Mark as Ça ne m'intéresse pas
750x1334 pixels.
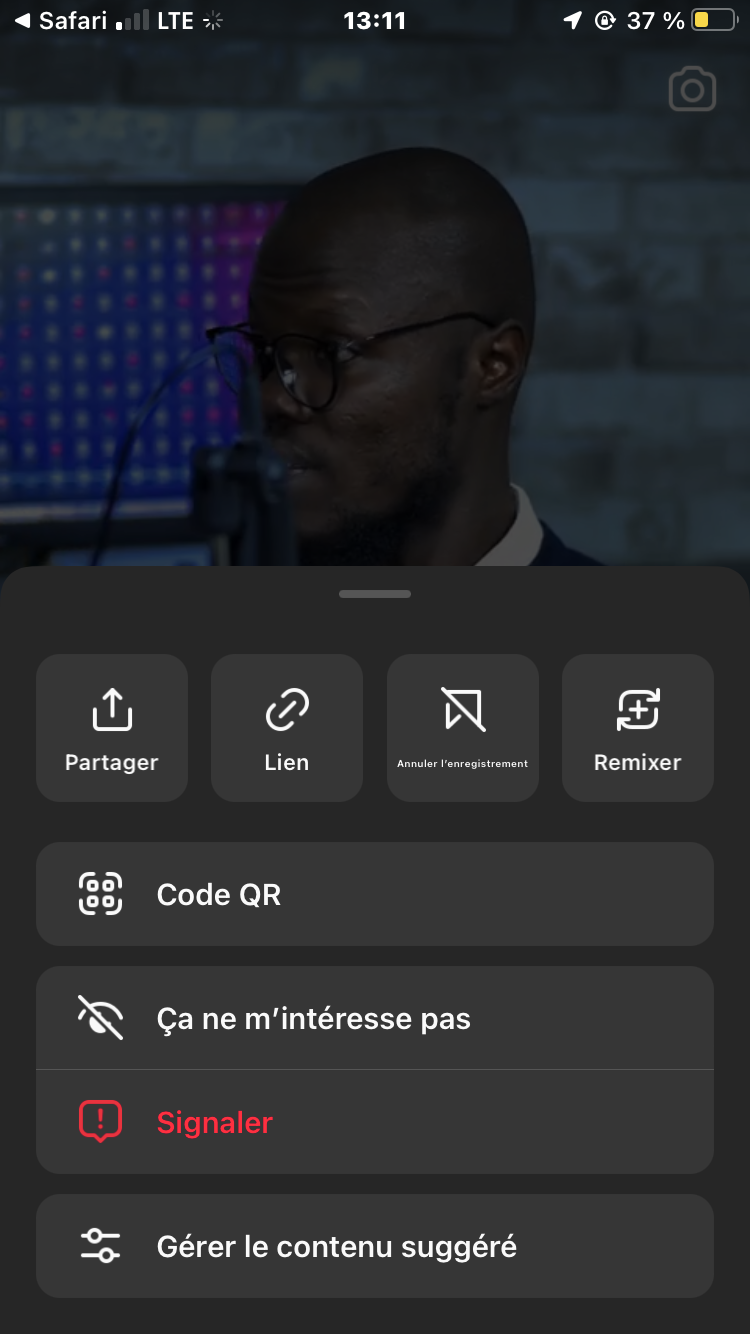click(374, 1018)
